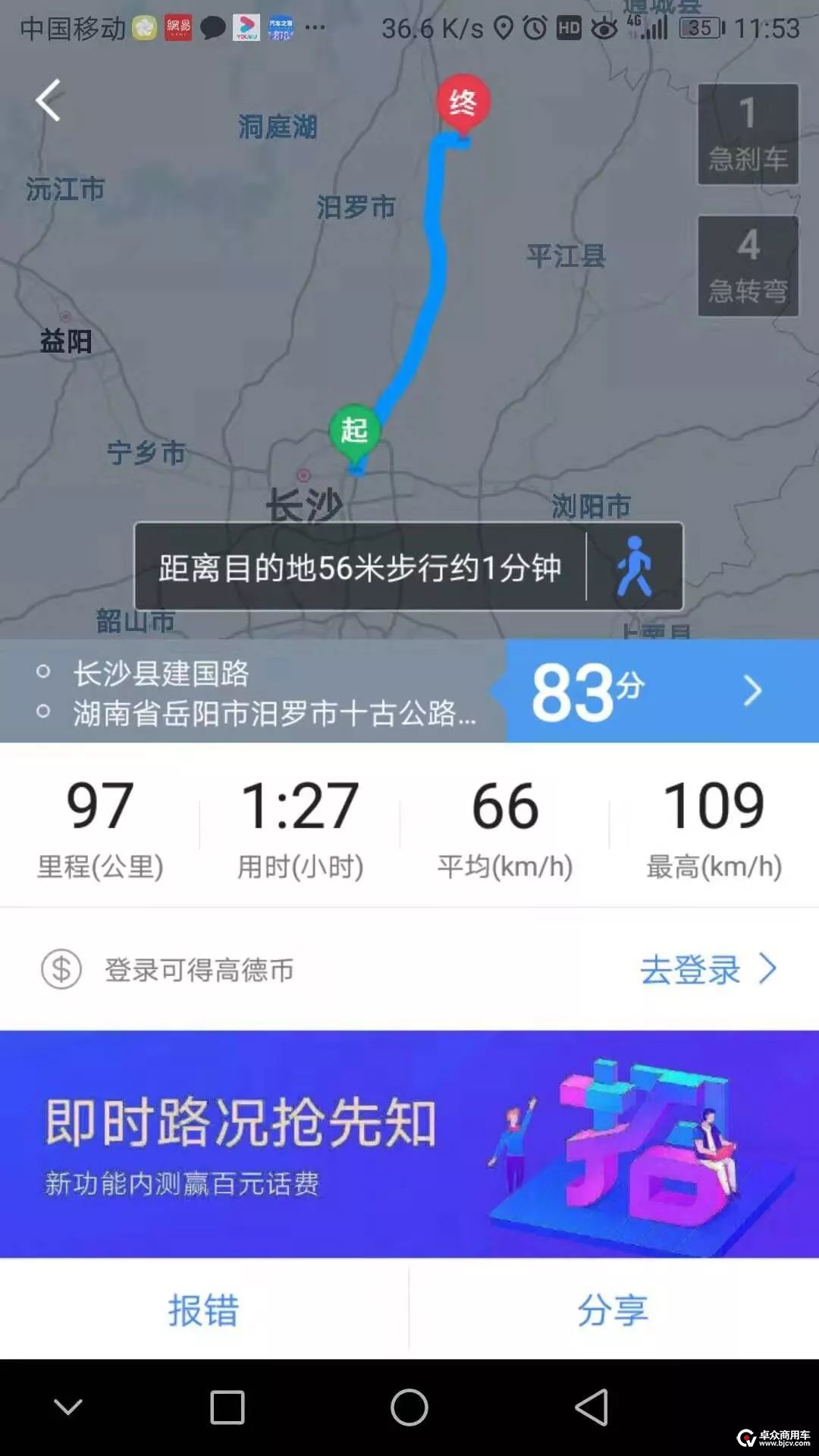This screenshot has height=1456, width=819.
Task: Tap 去登录 to log in
Action: 708,970
